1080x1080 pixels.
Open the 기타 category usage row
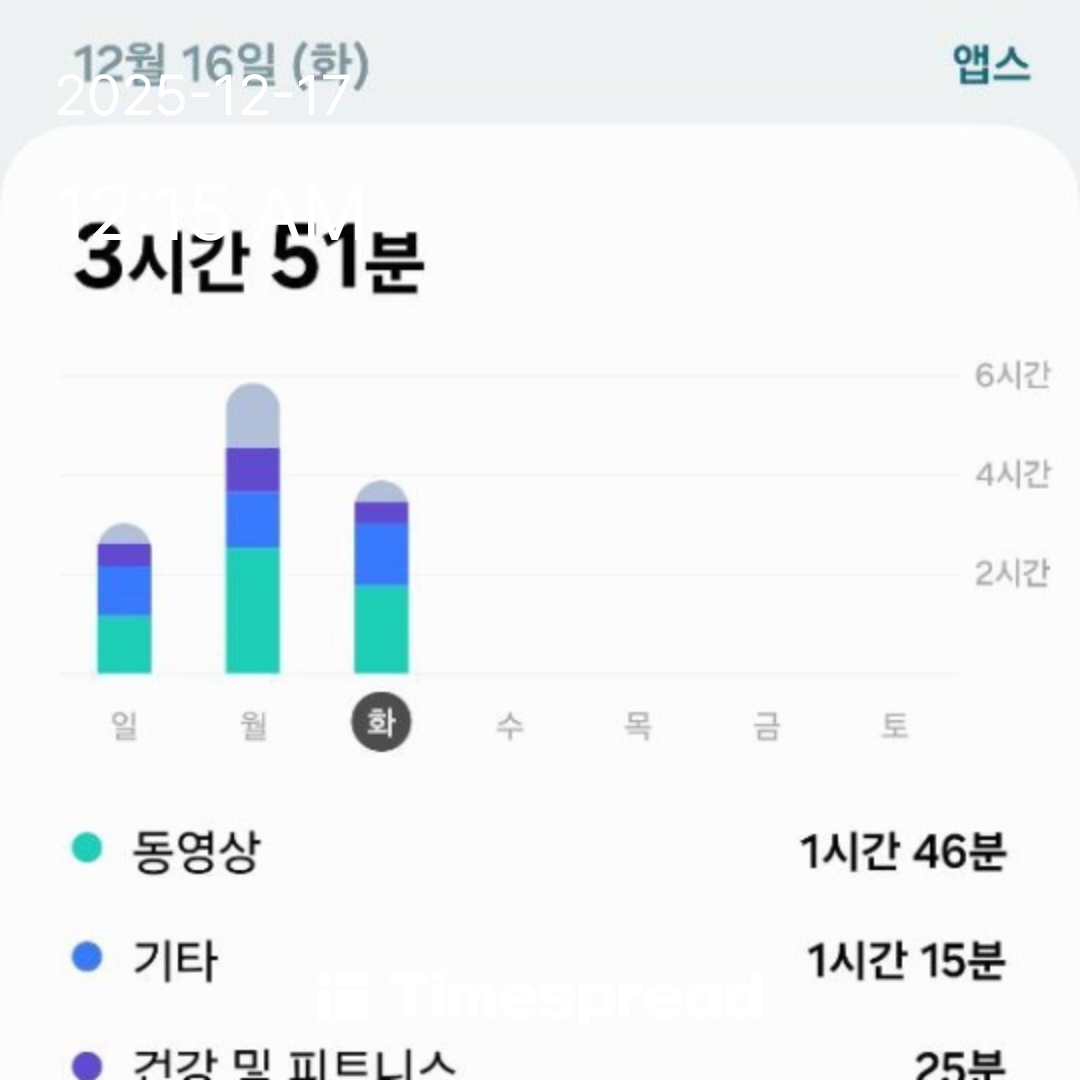[540, 960]
